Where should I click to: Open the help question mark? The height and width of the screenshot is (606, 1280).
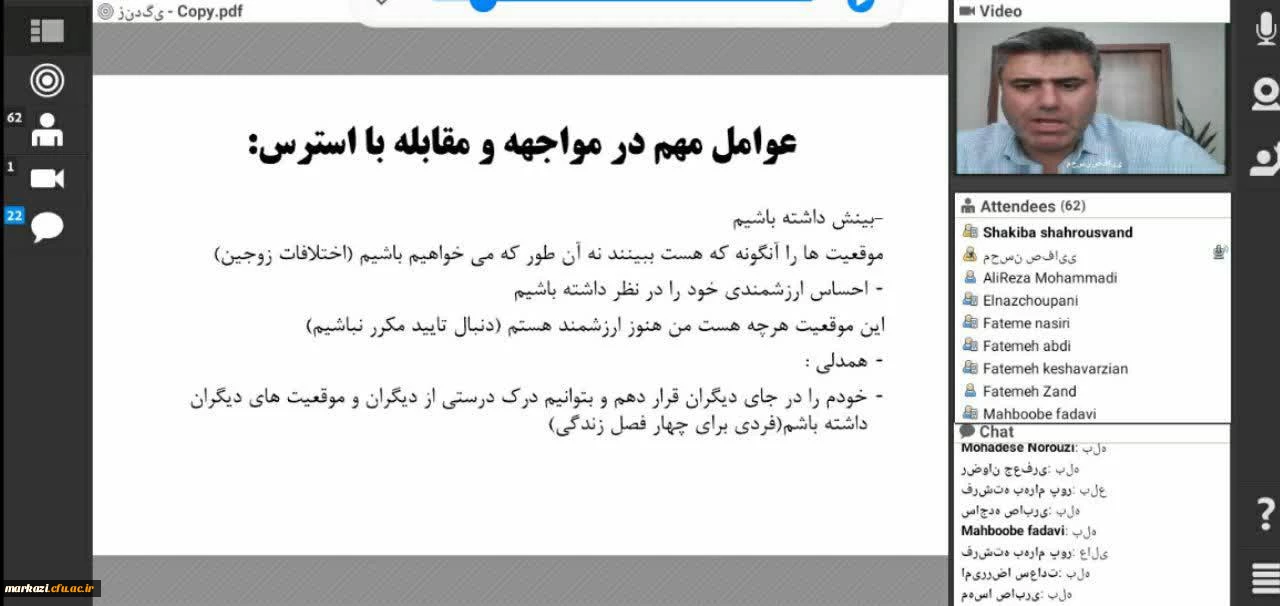[x=1265, y=512]
